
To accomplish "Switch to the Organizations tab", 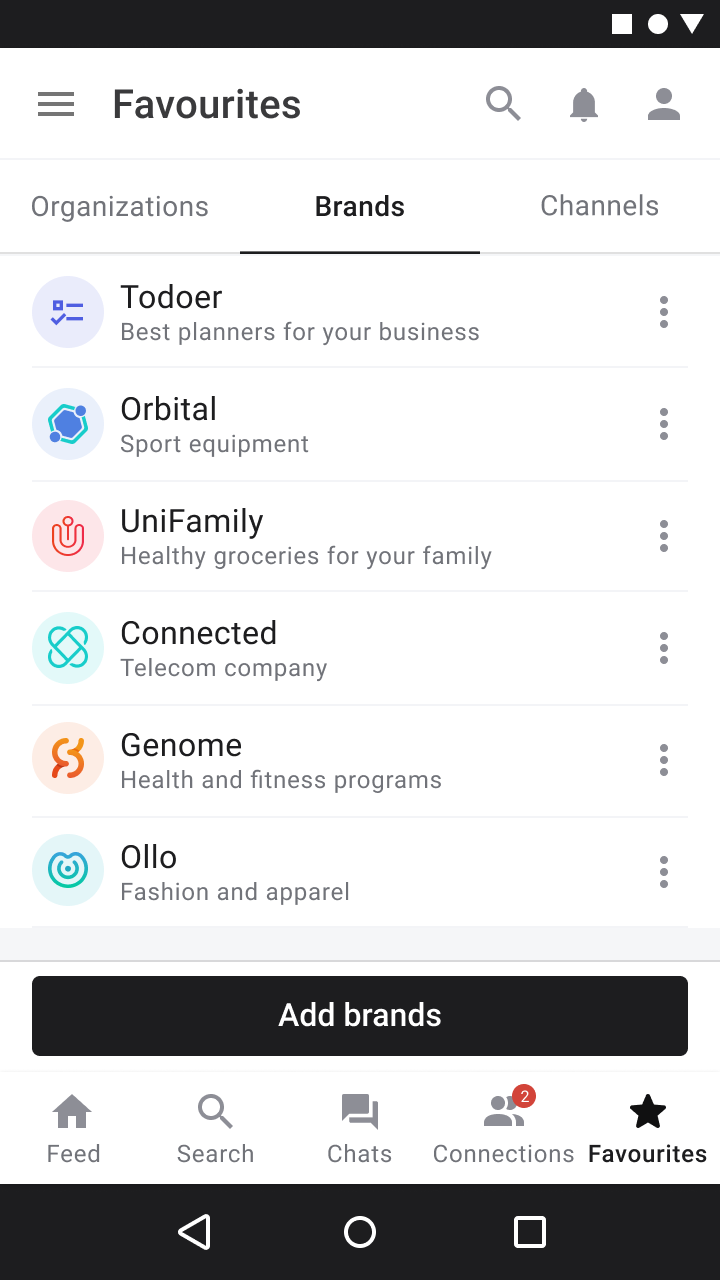I will (x=120, y=206).
